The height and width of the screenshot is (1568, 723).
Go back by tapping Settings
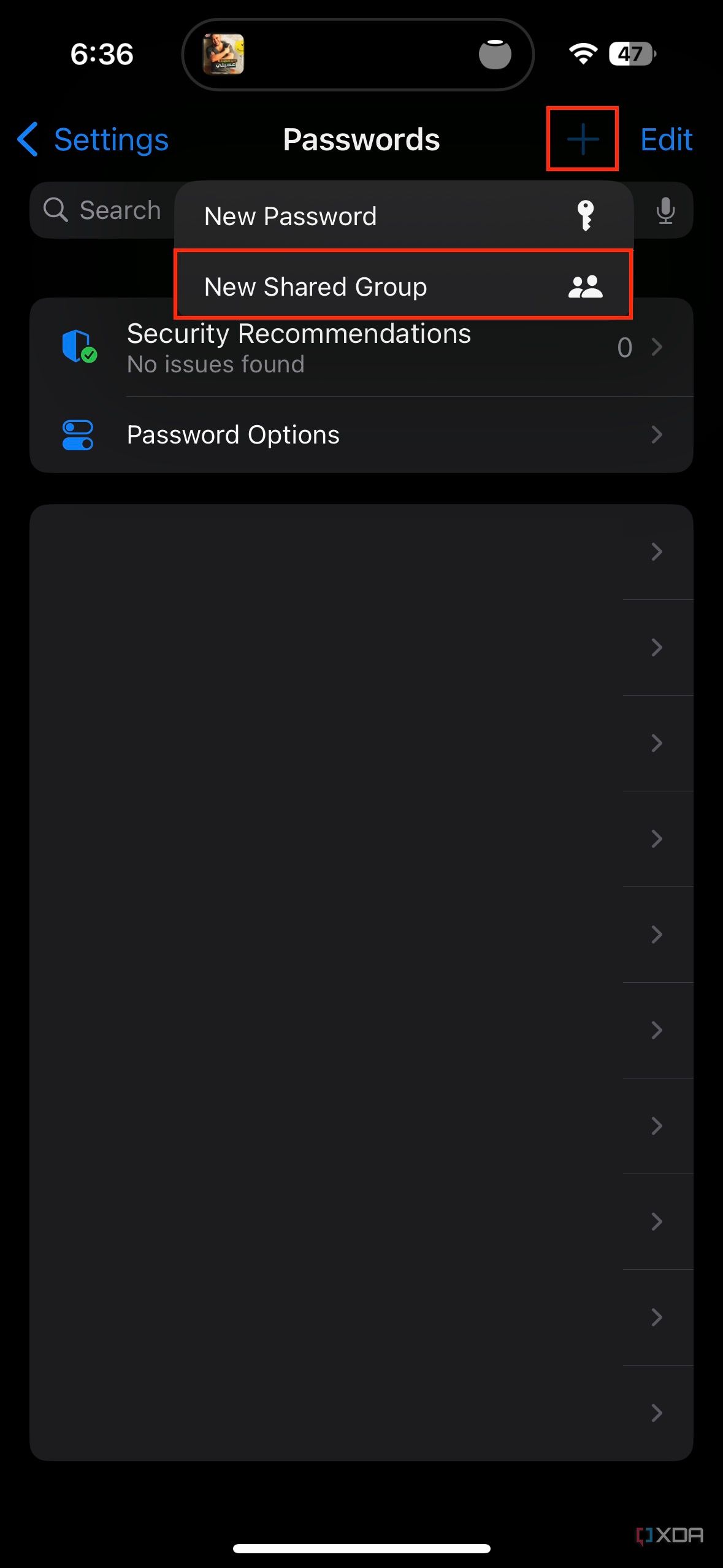tap(110, 140)
